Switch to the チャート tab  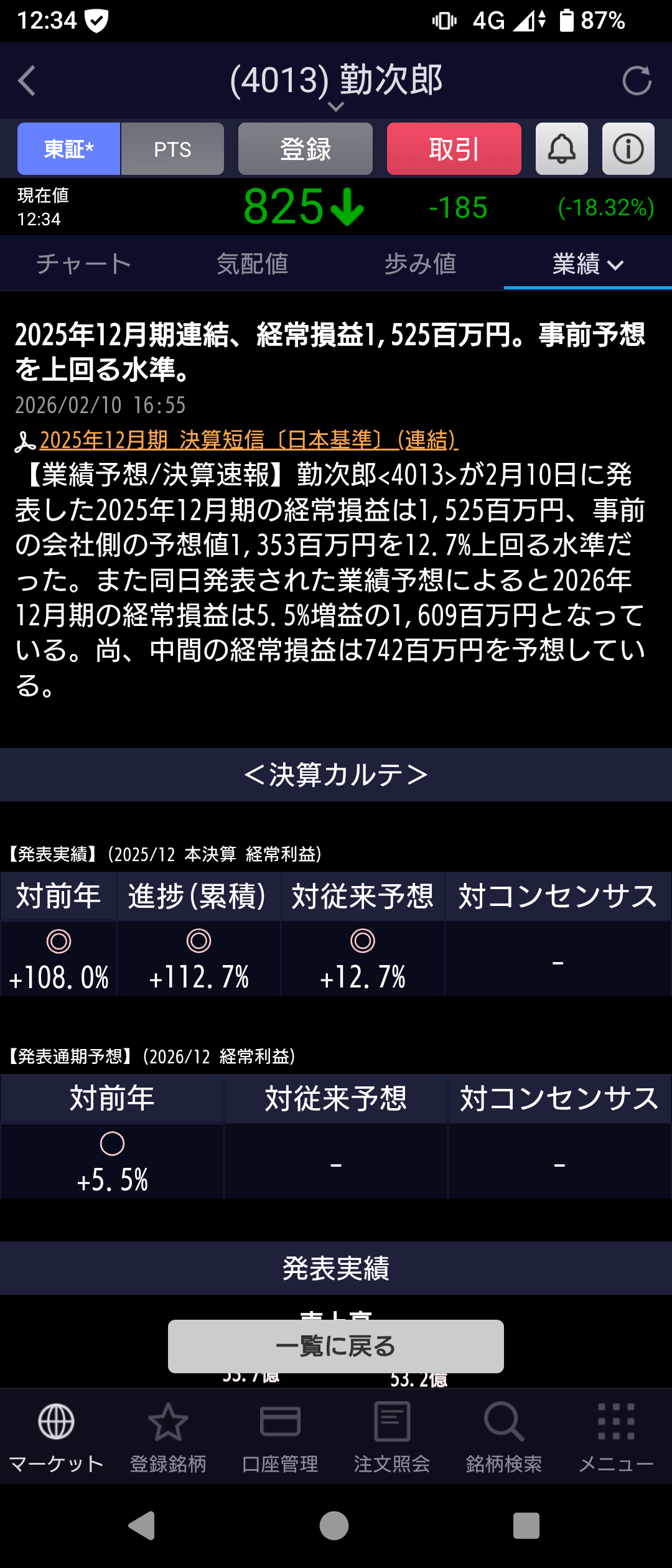pos(84,264)
